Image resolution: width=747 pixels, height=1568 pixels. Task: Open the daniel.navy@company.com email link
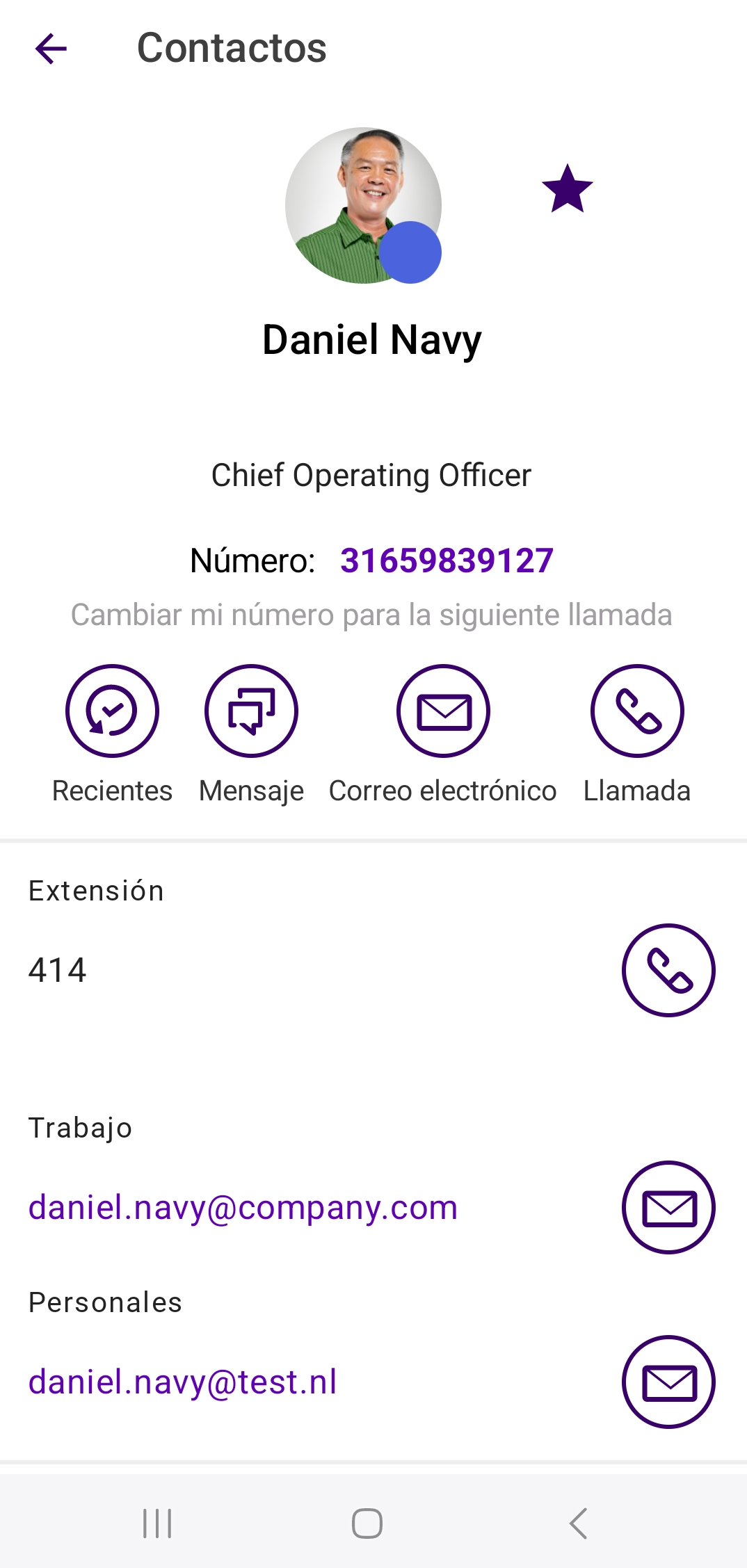coord(243,1208)
